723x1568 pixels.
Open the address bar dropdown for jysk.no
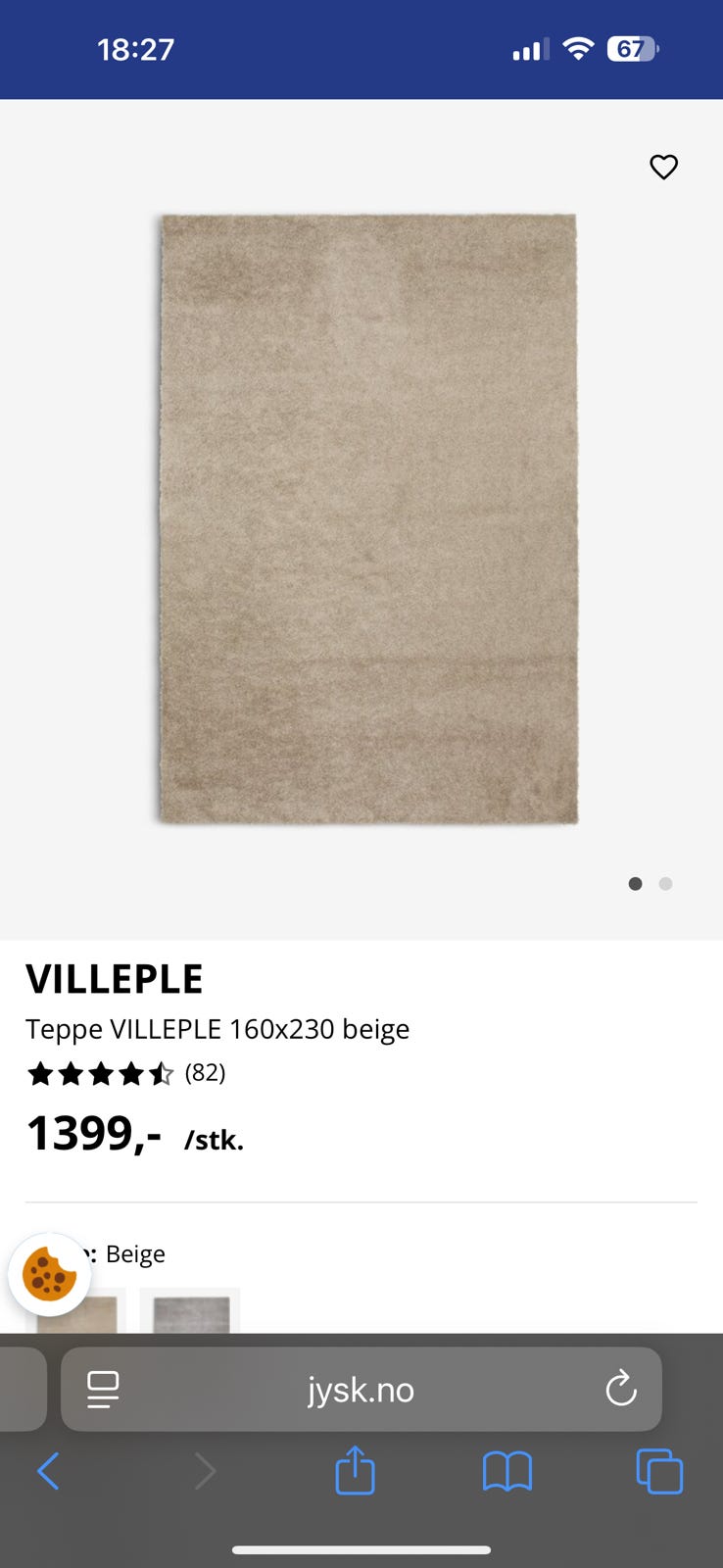360,1389
